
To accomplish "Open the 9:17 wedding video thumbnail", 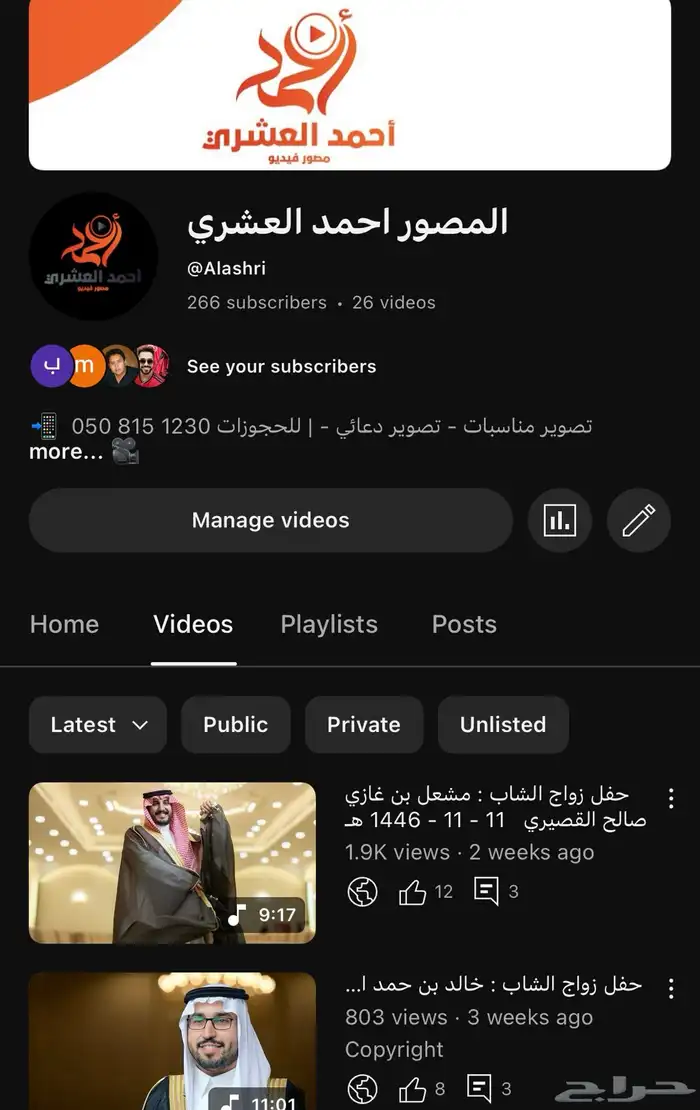I will [x=172, y=862].
